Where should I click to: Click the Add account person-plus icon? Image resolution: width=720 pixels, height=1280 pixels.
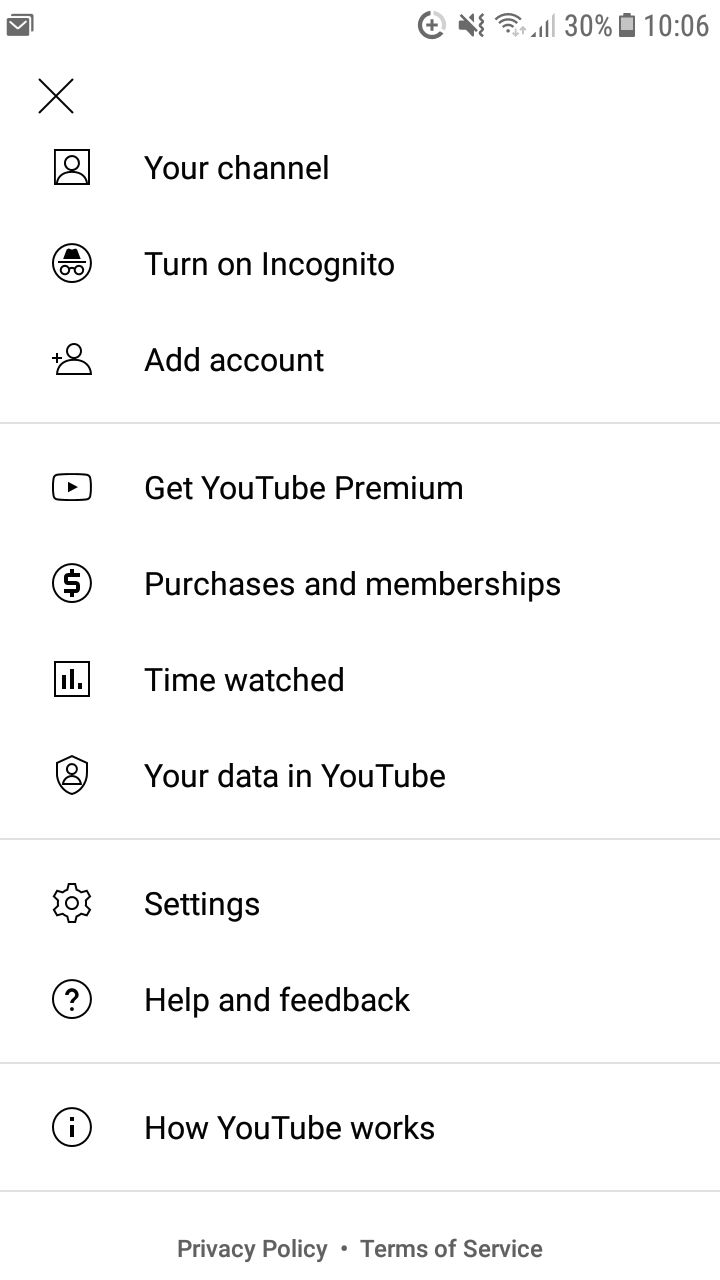click(71, 359)
